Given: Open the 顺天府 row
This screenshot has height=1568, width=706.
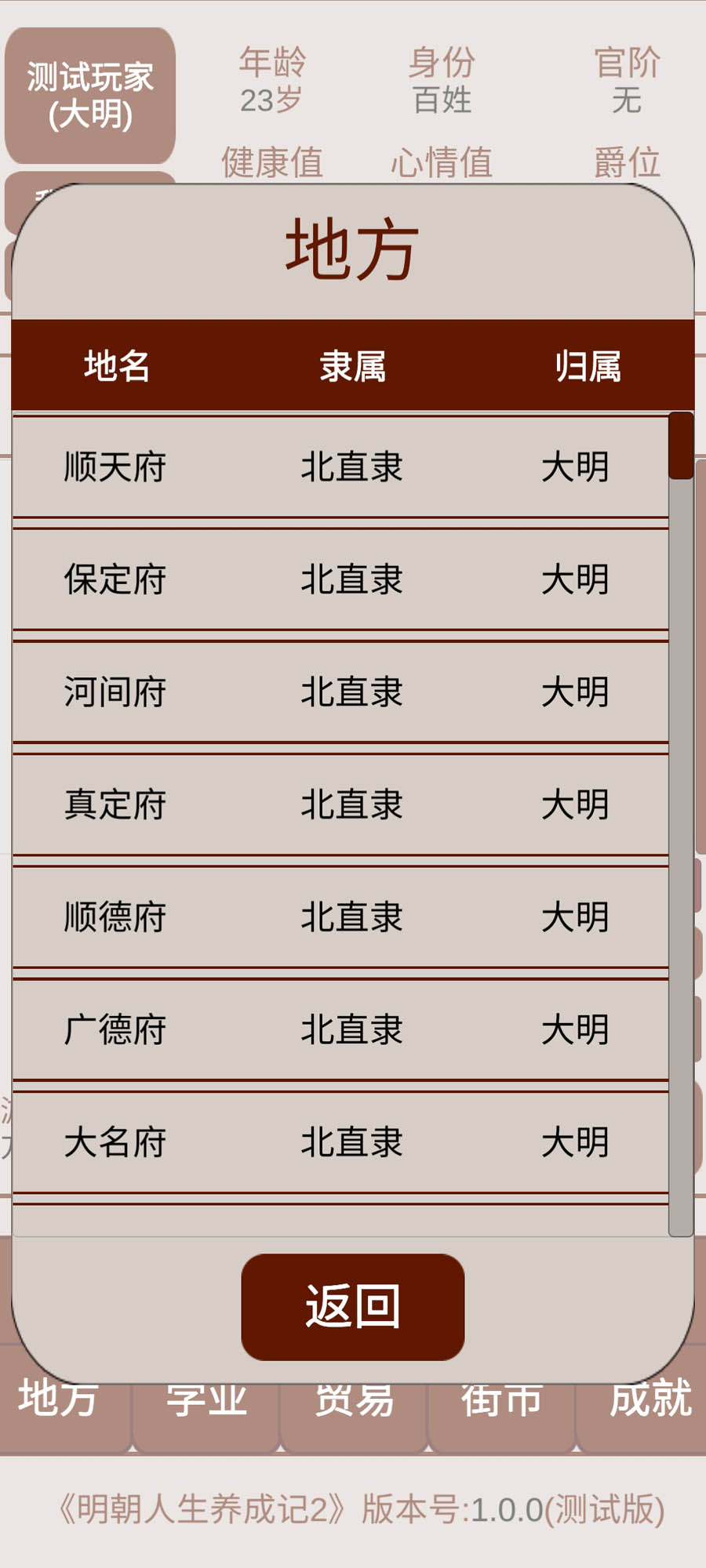Looking at the screenshot, I should tap(340, 467).
